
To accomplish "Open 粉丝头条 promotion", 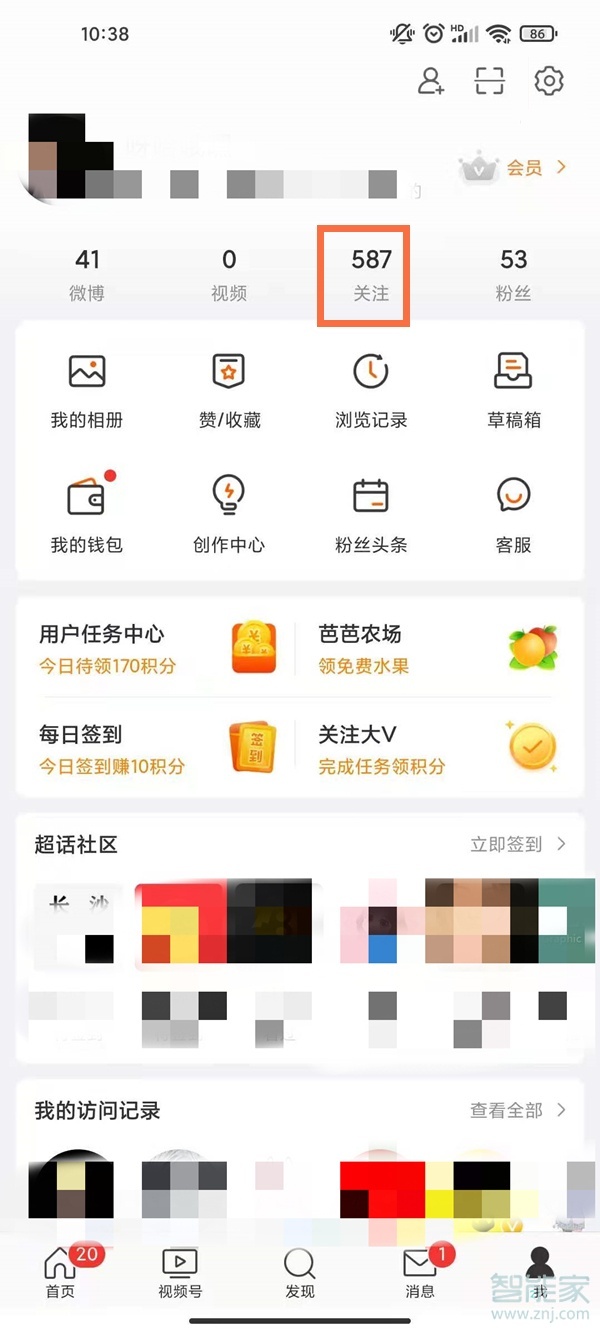I will click(x=371, y=515).
